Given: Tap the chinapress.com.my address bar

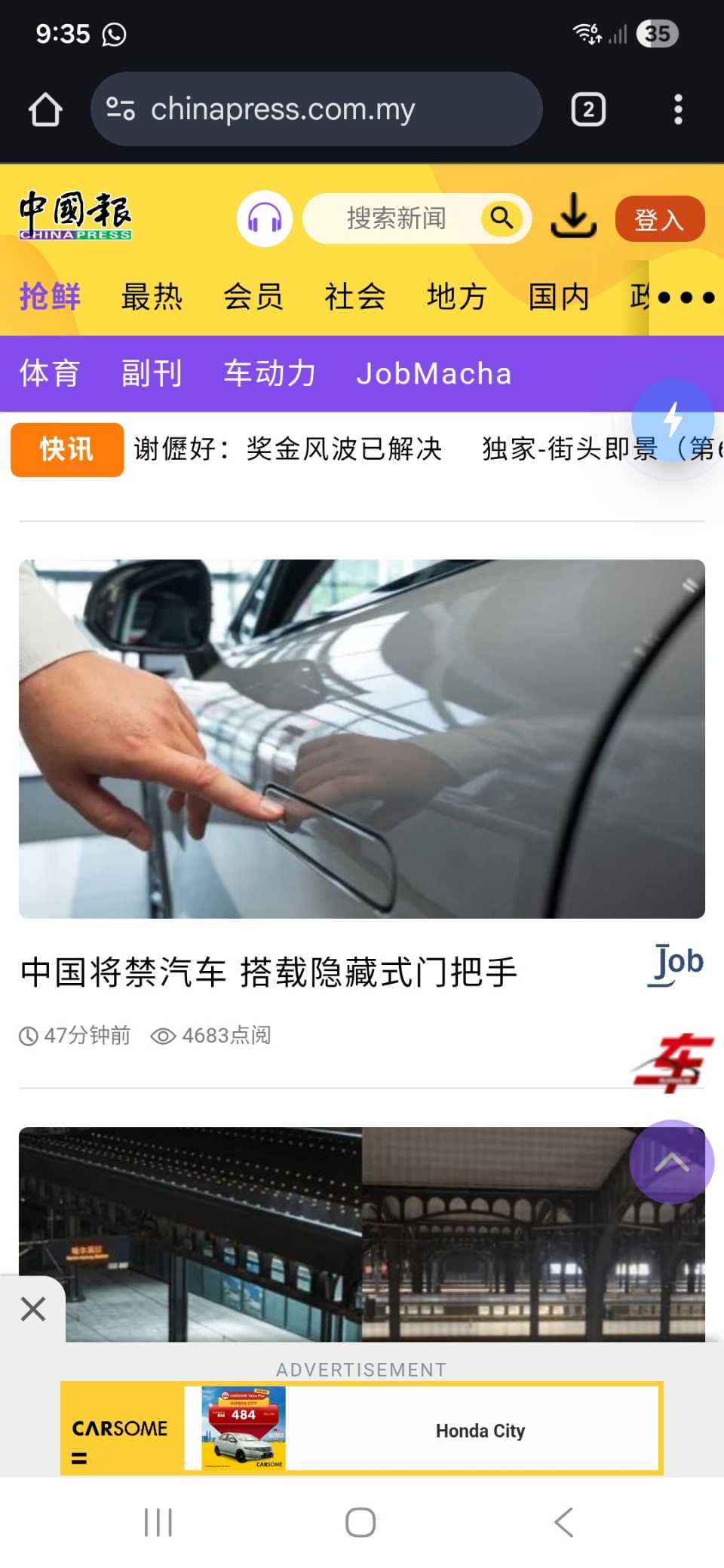Looking at the screenshot, I should click(x=317, y=110).
